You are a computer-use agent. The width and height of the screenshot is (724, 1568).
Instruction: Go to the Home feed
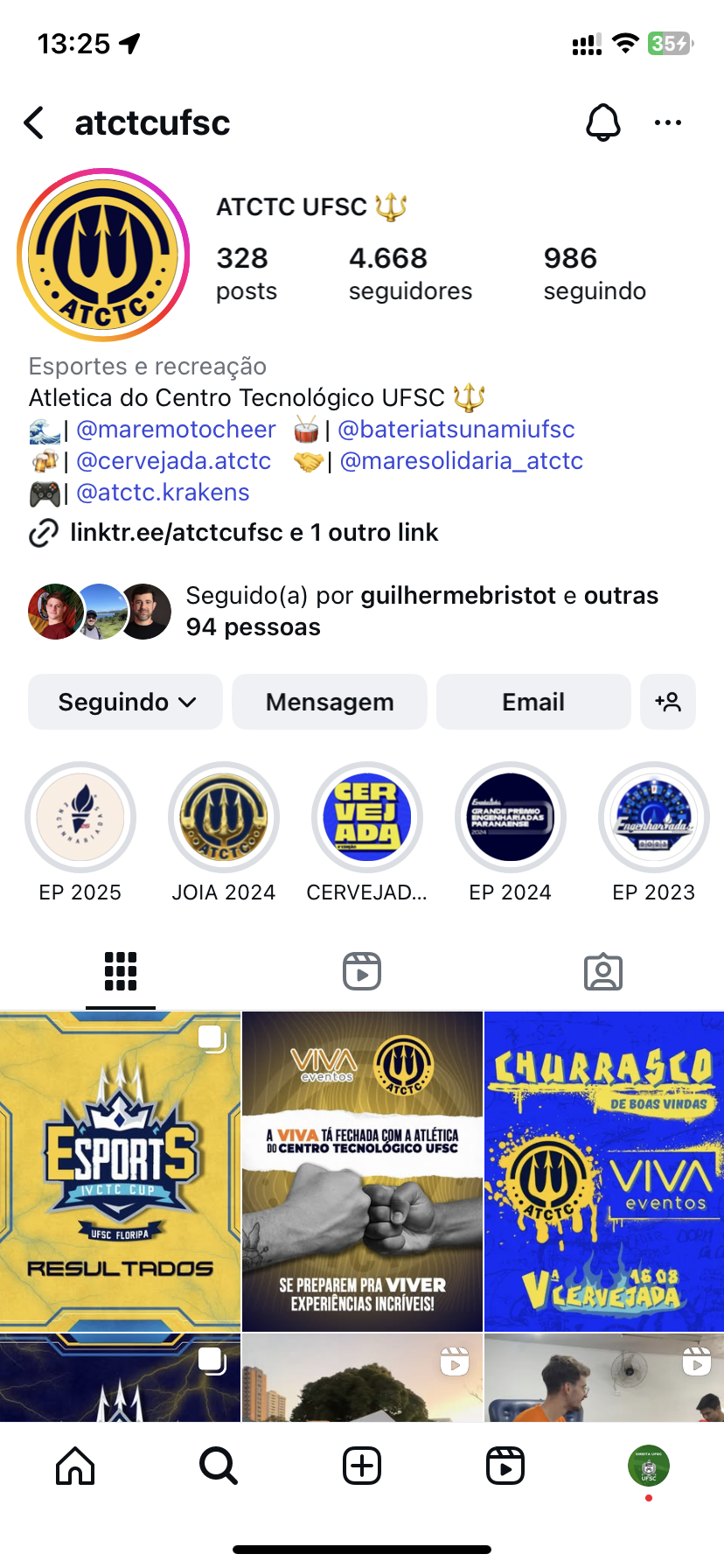tap(75, 1466)
